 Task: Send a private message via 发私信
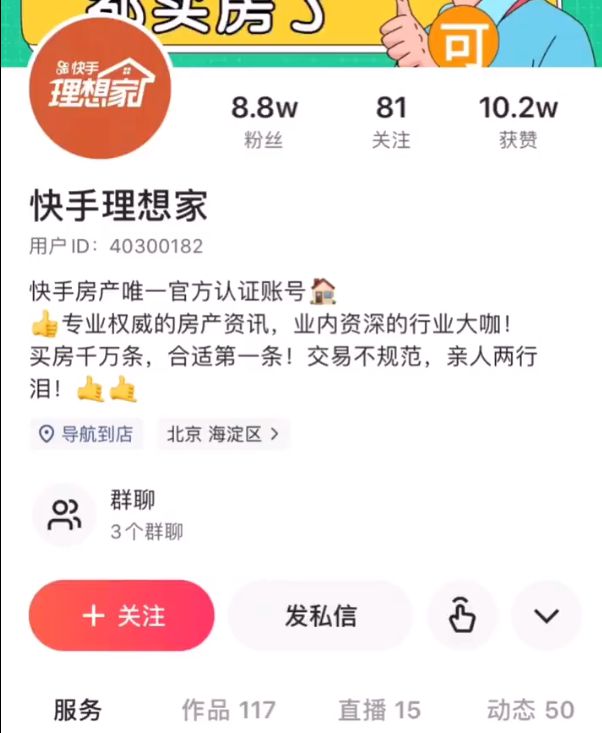(x=320, y=616)
